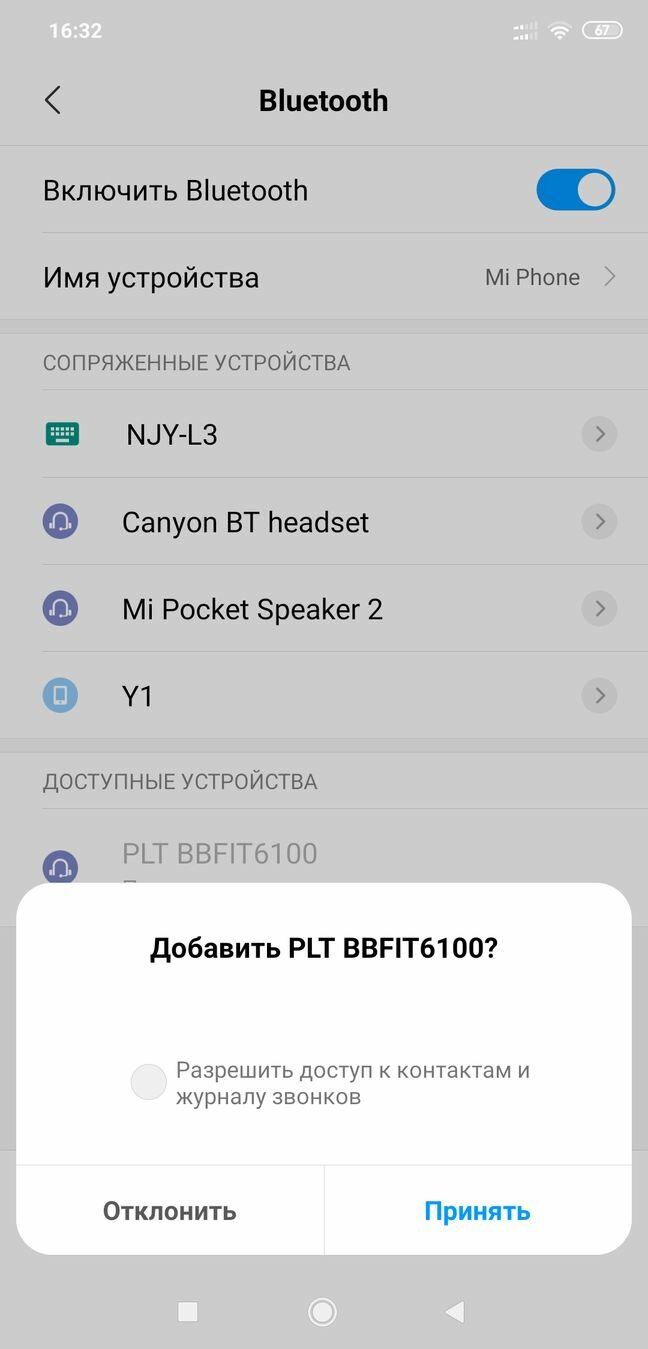The width and height of the screenshot is (648, 1349).
Task: Check the contacts and call log access option
Action: click(148, 1083)
